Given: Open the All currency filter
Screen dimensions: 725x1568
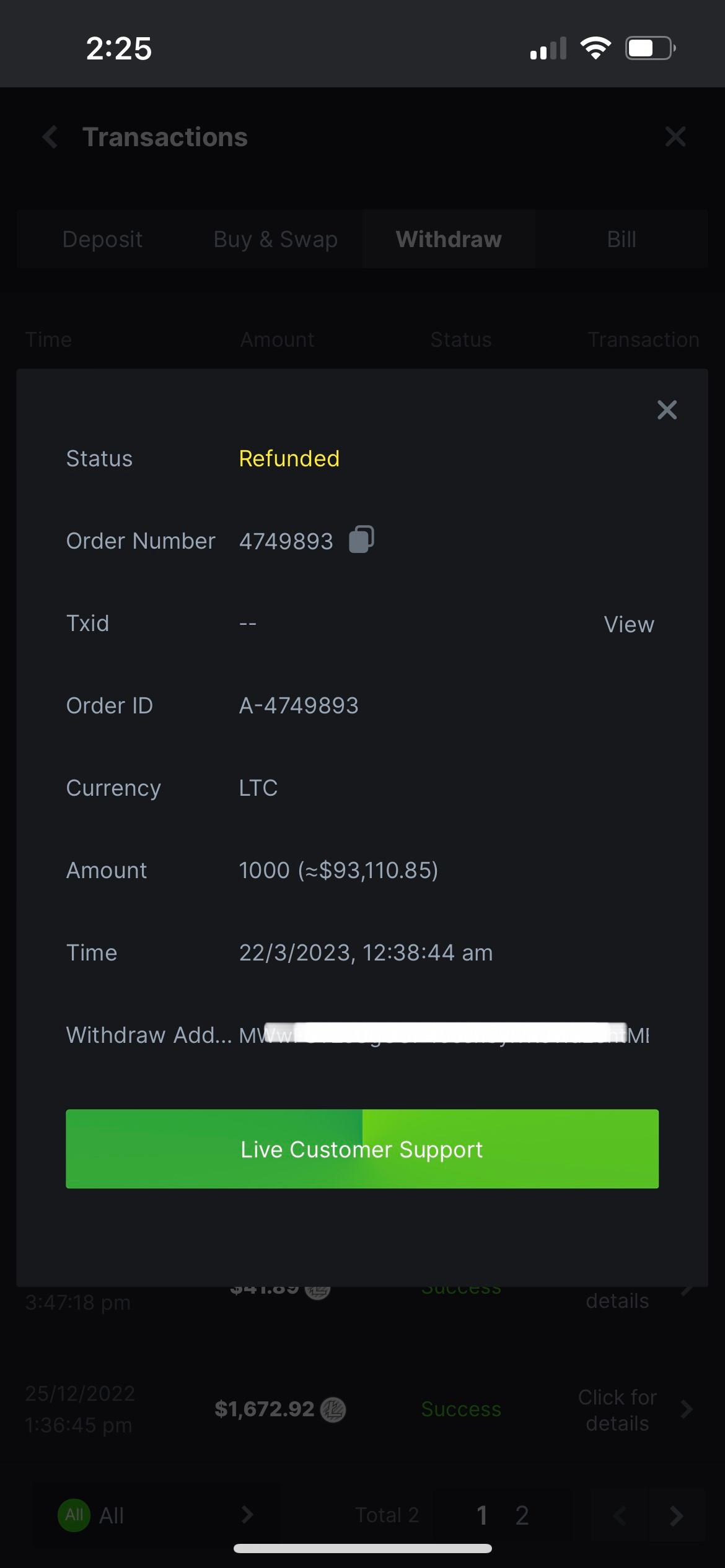Looking at the screenshot, I should 155,1515.
